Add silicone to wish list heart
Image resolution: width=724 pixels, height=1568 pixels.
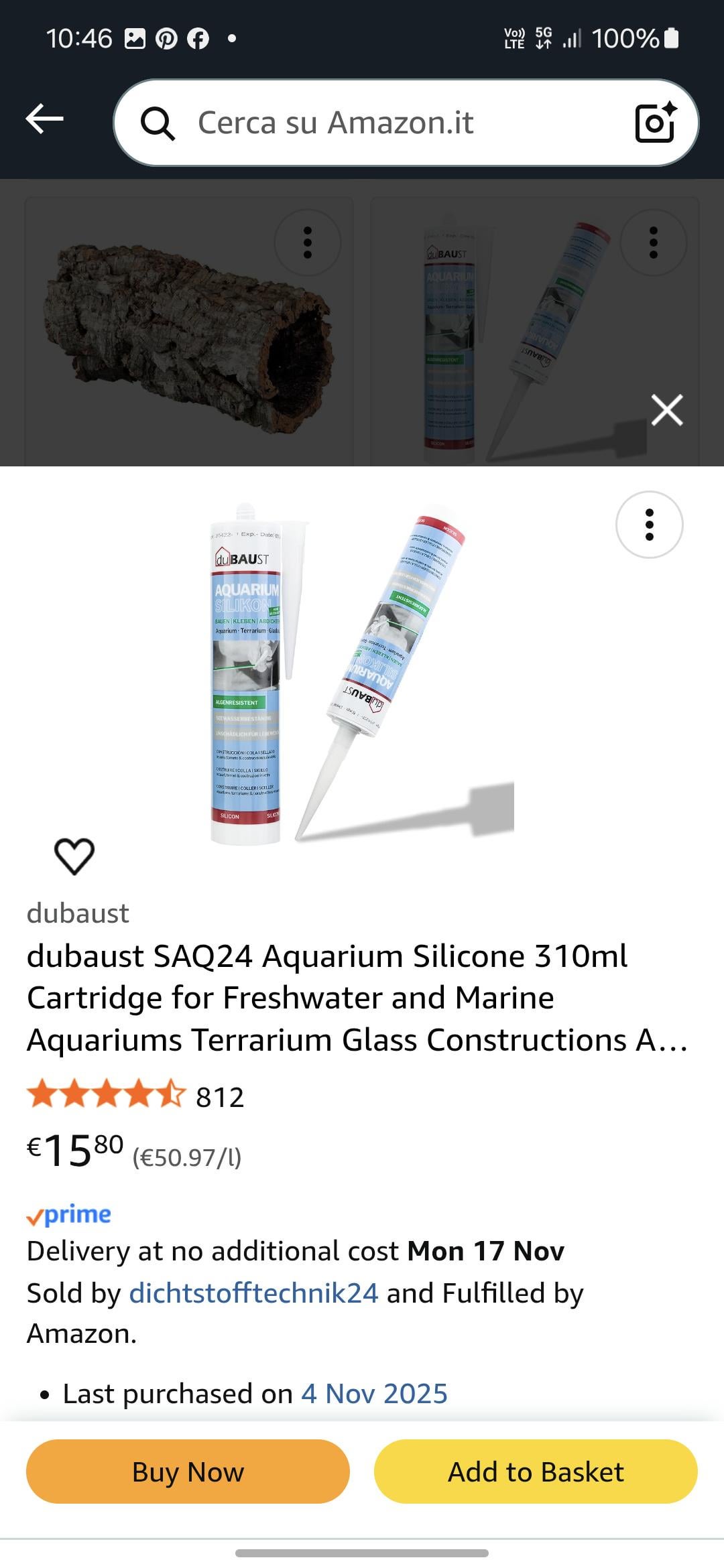point(74,856)
